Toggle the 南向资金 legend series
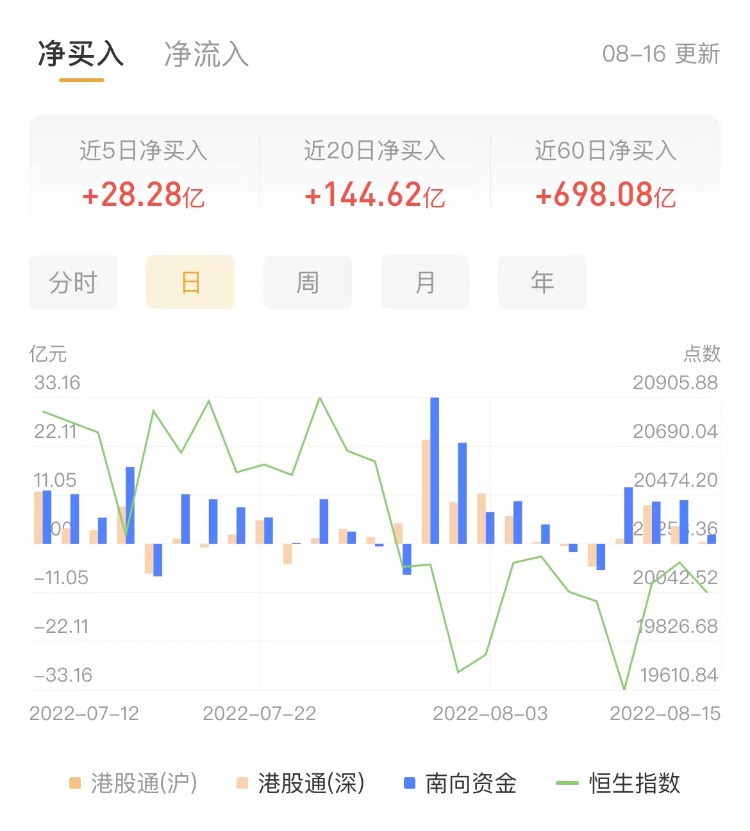The image size is (750, 831). point(460,783)
